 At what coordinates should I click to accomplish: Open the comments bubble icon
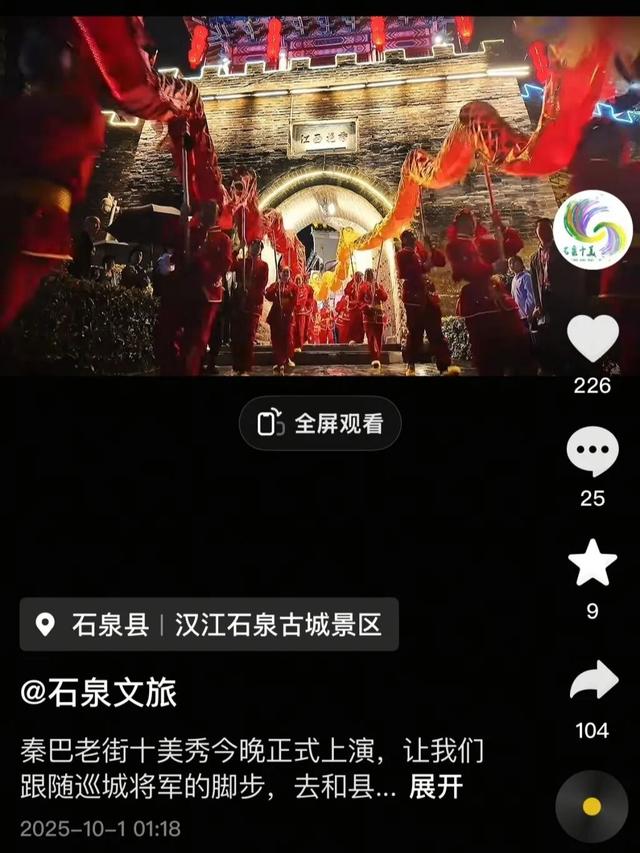[x=592, y=451]
